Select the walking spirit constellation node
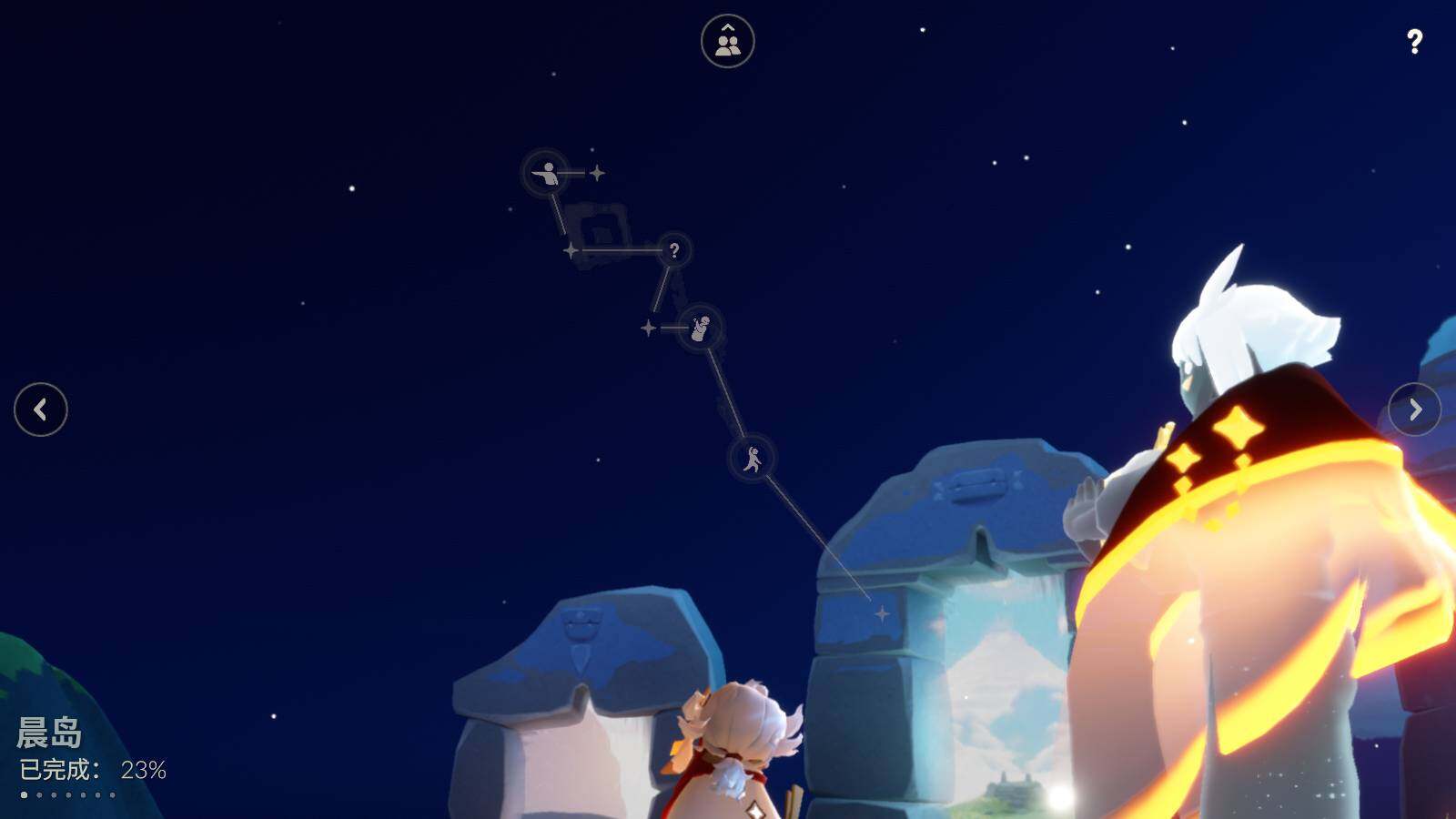The height and width of the screenshot is (819, 1456). pos(752,459)
